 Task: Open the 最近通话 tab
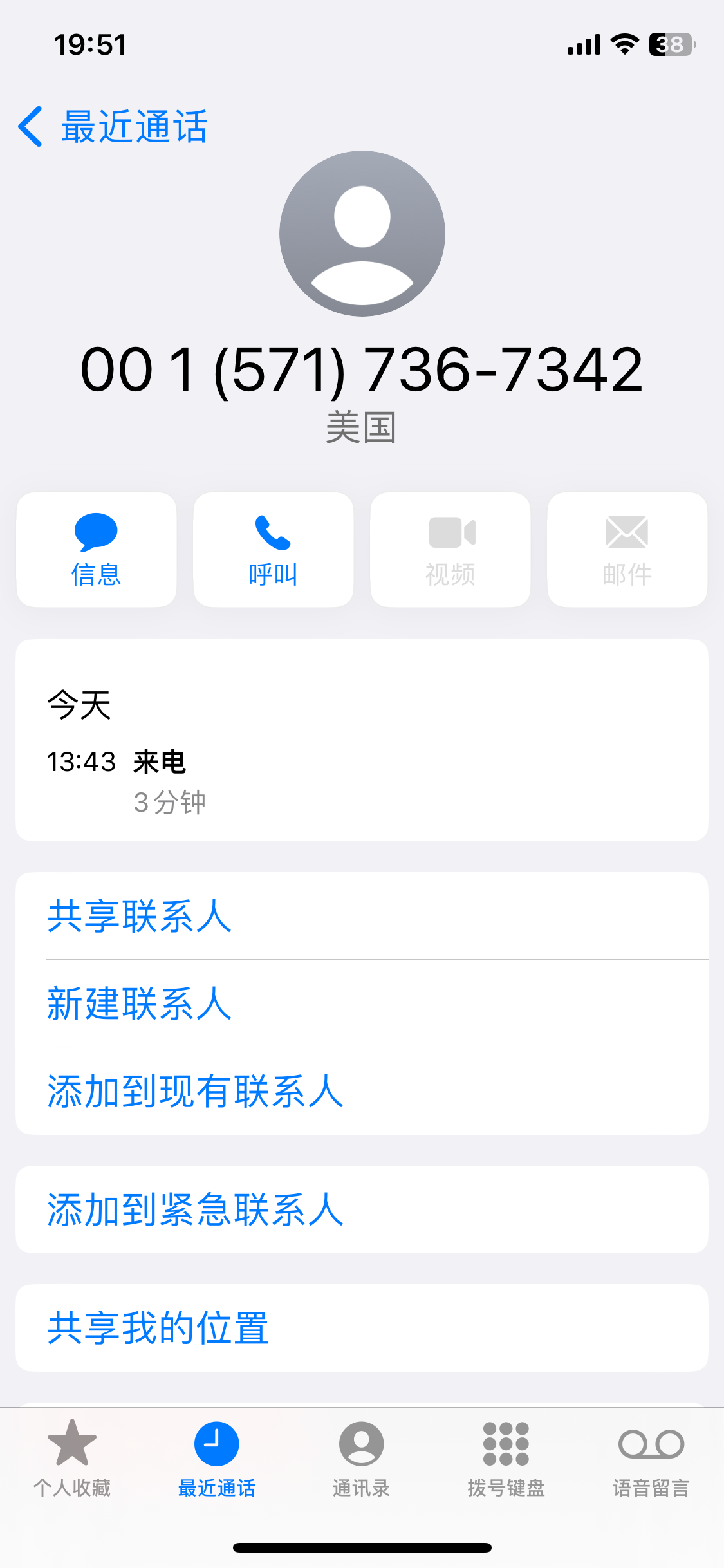coord(217,1456)
